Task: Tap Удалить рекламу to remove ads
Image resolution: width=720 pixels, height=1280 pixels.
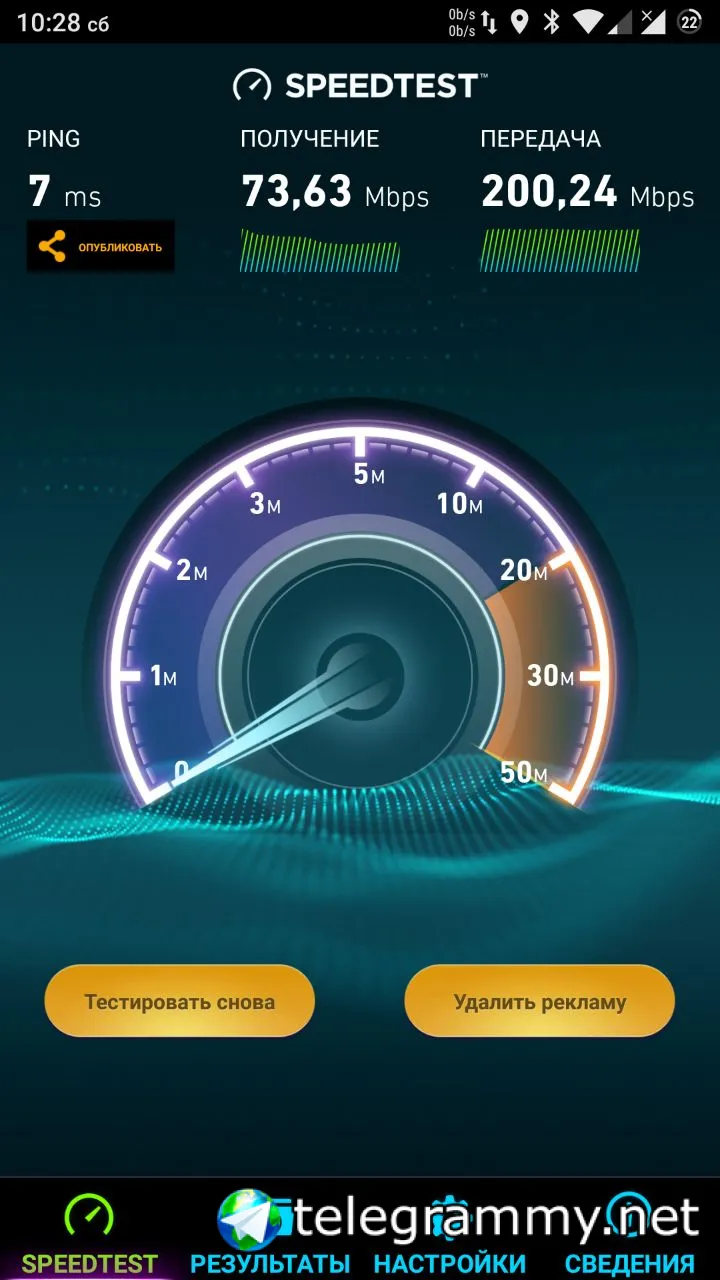Action: (540, 1001)
